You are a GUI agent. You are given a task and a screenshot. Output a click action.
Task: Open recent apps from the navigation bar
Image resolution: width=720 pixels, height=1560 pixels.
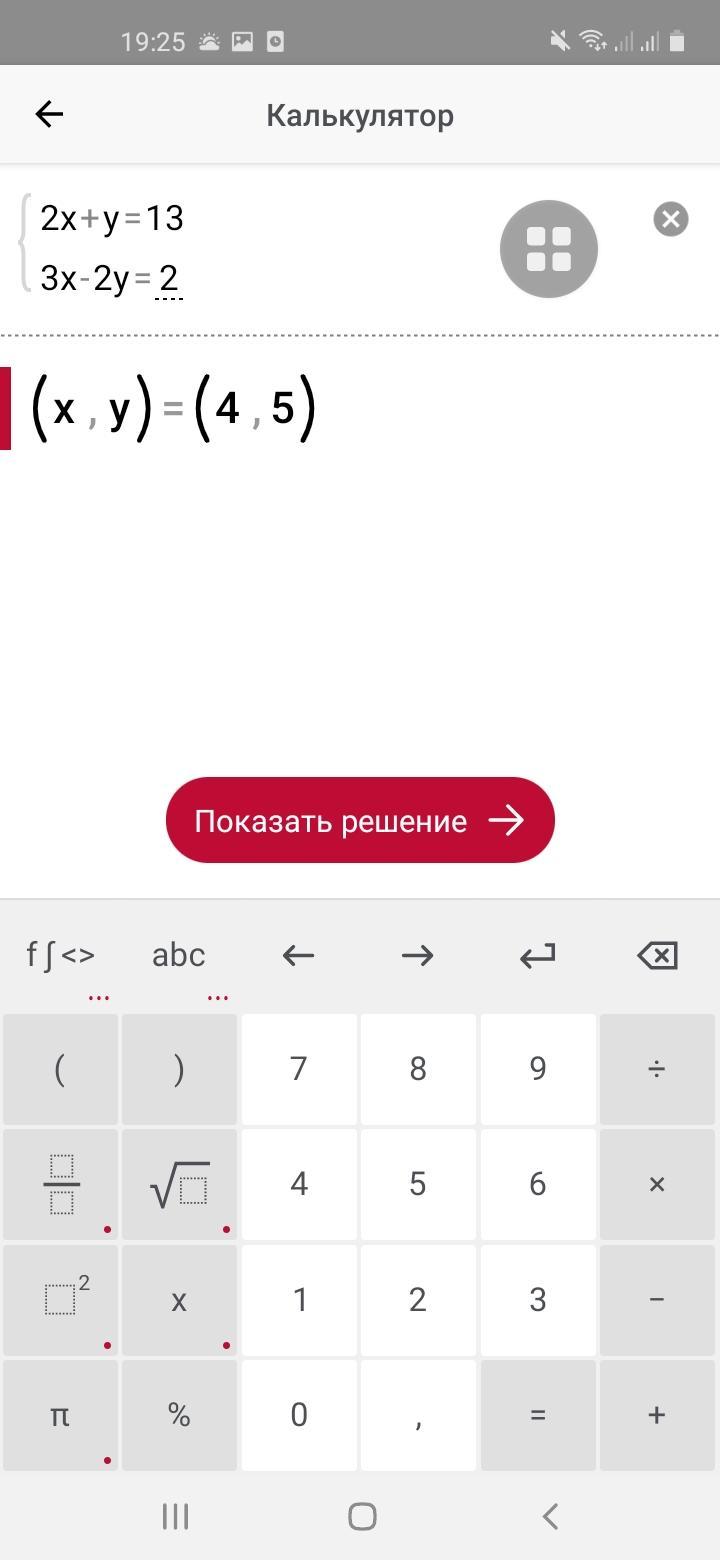(175, 1516)
